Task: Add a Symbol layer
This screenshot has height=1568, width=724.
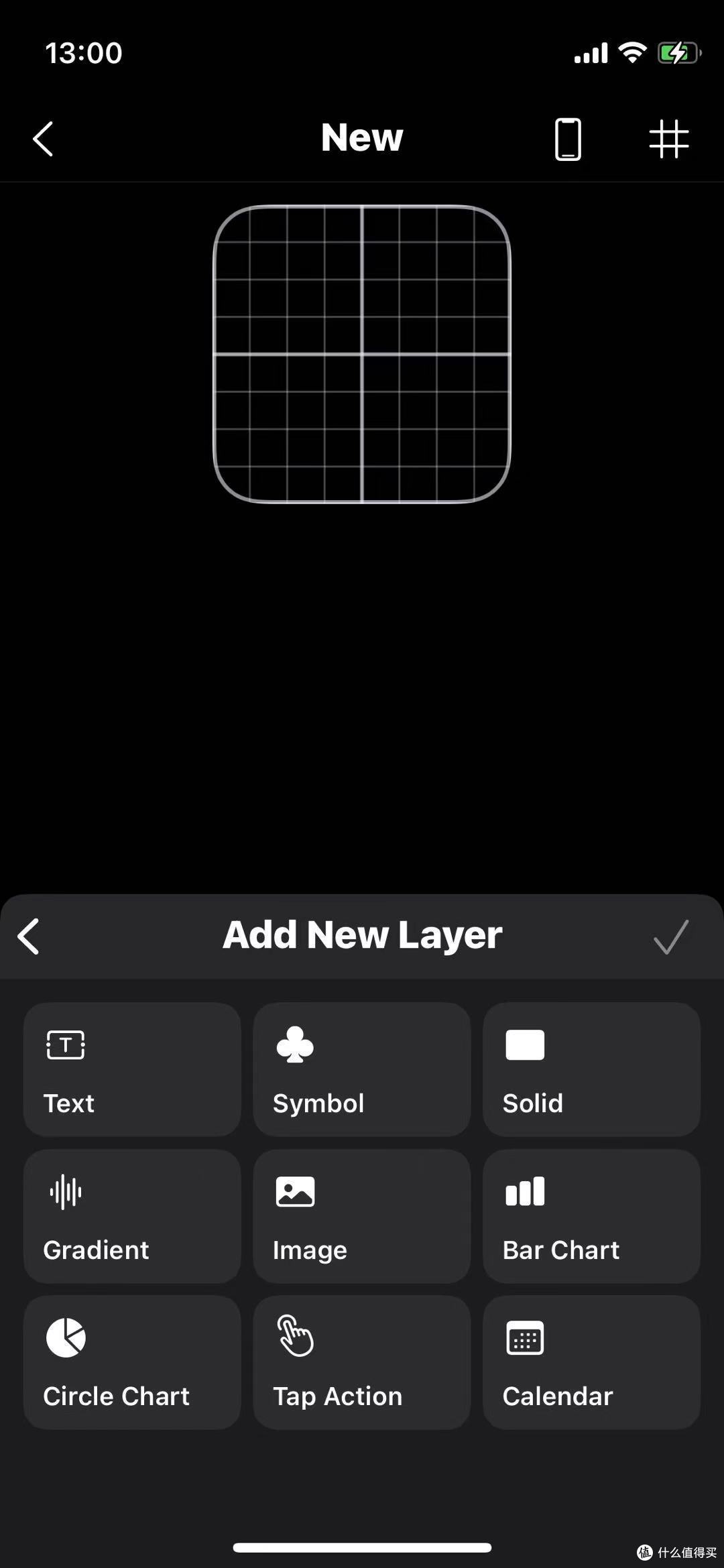Action: 362,1069
